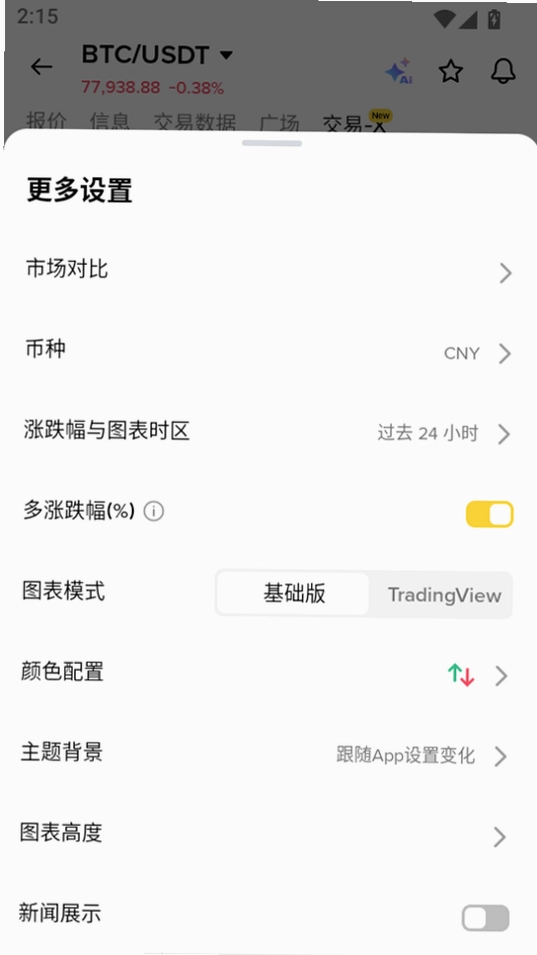Select the 基础版 chart mode

pos(293,594)
